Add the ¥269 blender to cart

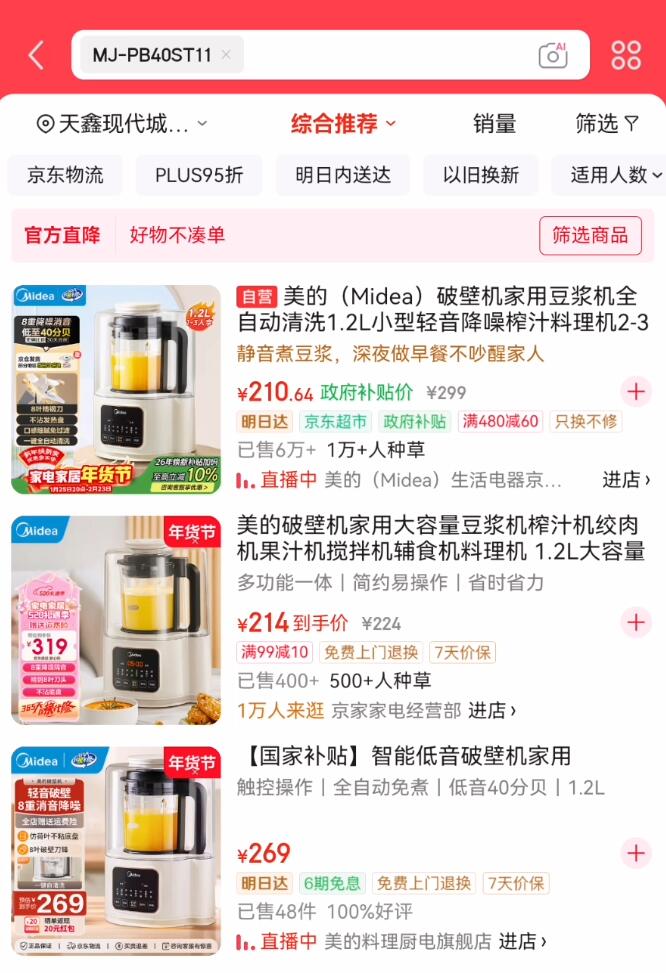(x=636, y=853)
